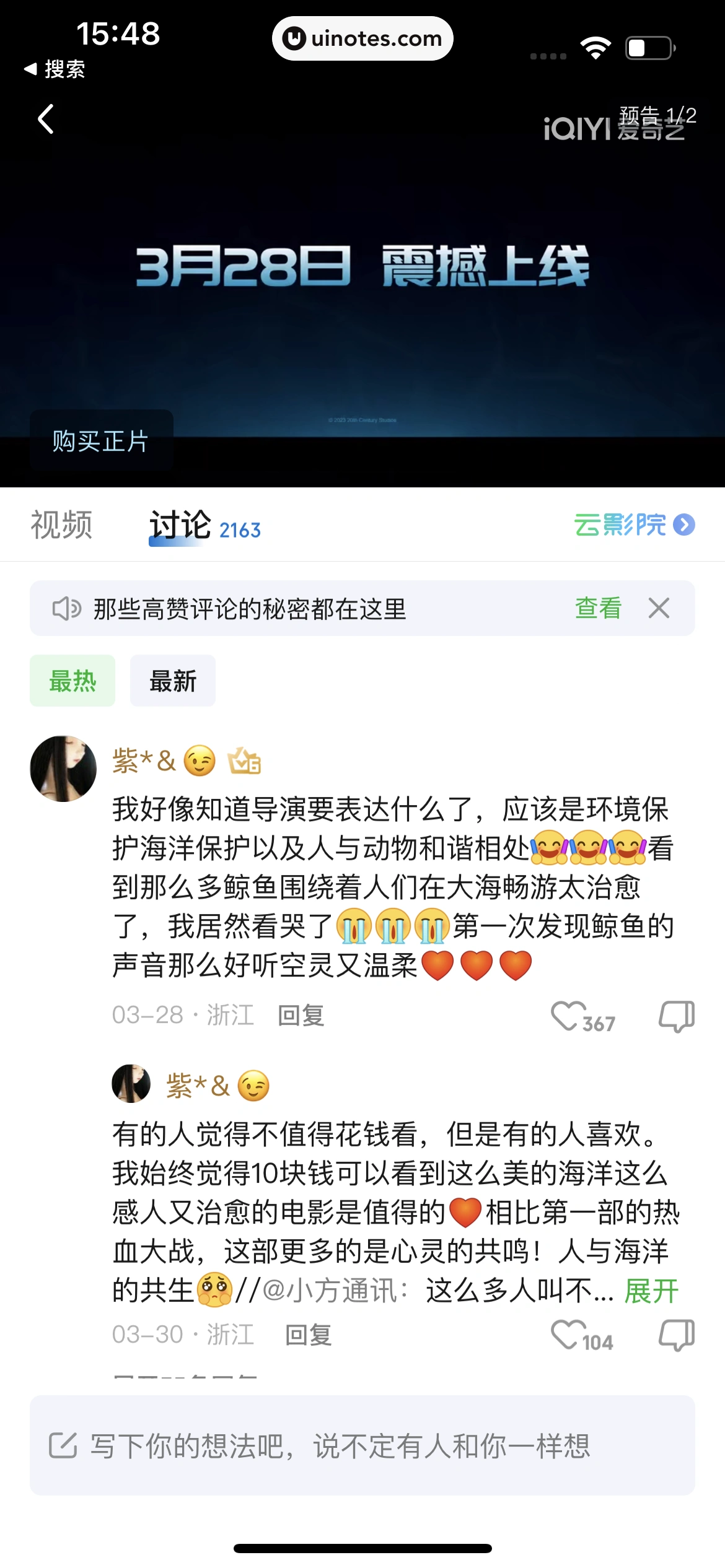Screen dimensions: 725x1568
Task: Tap the uinotes.com pill at the top
Action: (362, 38)
